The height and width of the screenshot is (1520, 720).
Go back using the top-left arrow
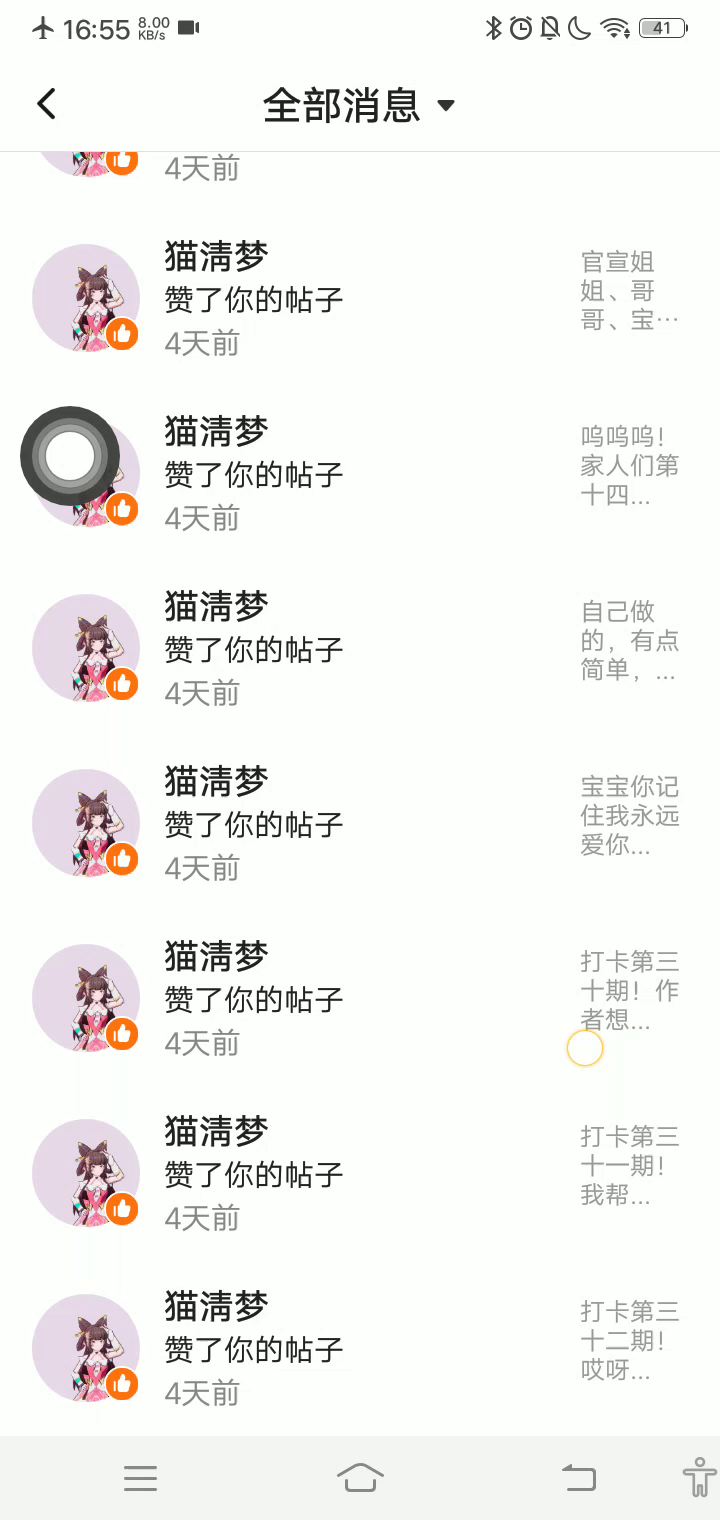[47, 104]
